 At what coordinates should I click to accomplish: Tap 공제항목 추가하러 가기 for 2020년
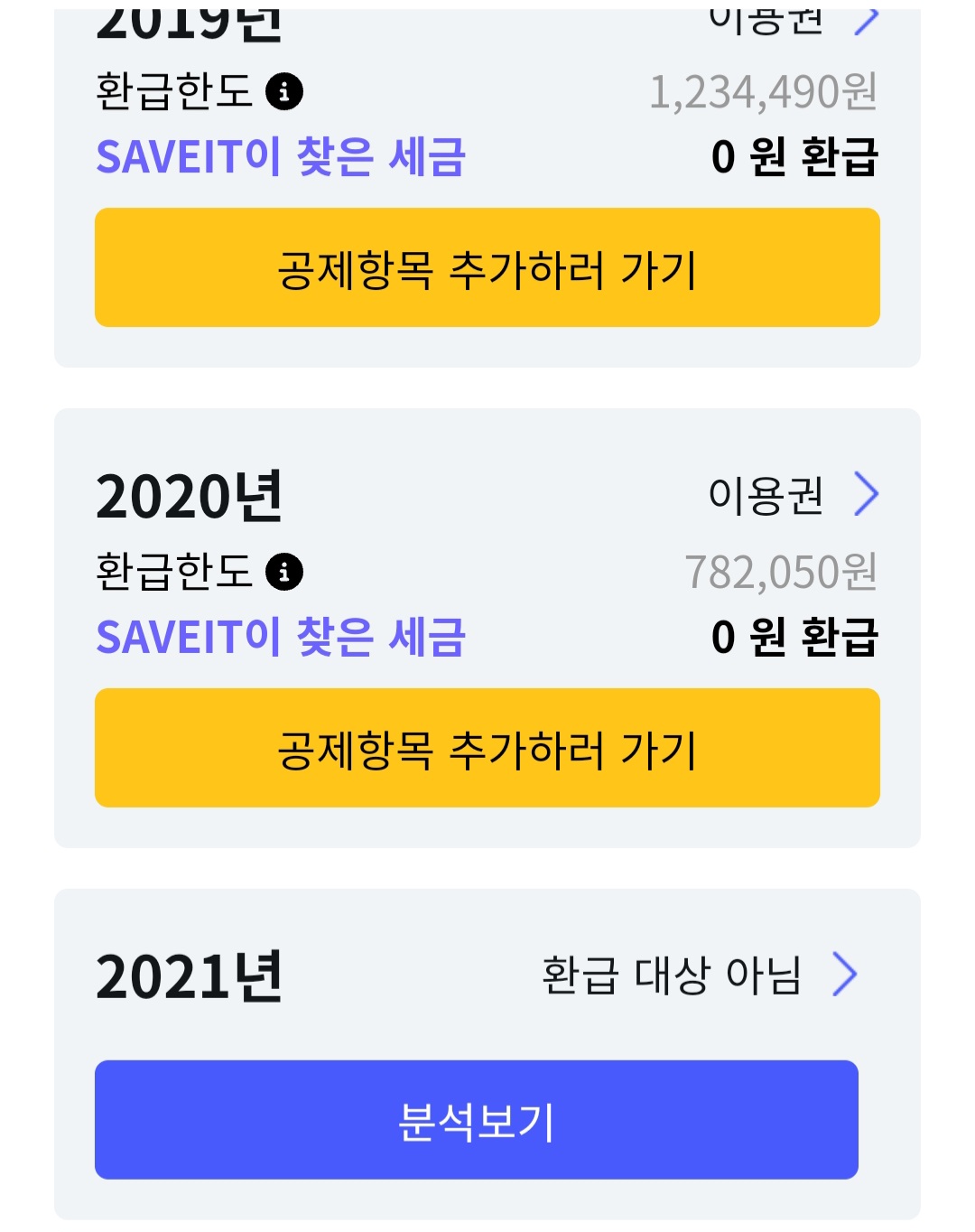(x=487, y=749)
